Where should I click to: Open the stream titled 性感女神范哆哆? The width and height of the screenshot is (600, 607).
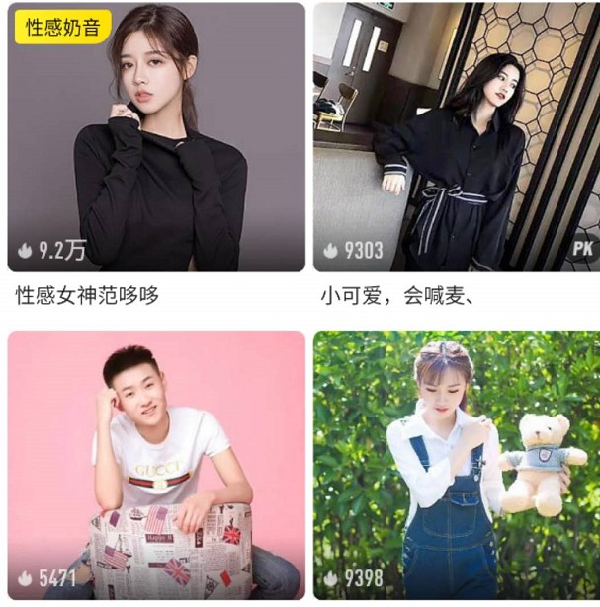pos(155,140)
